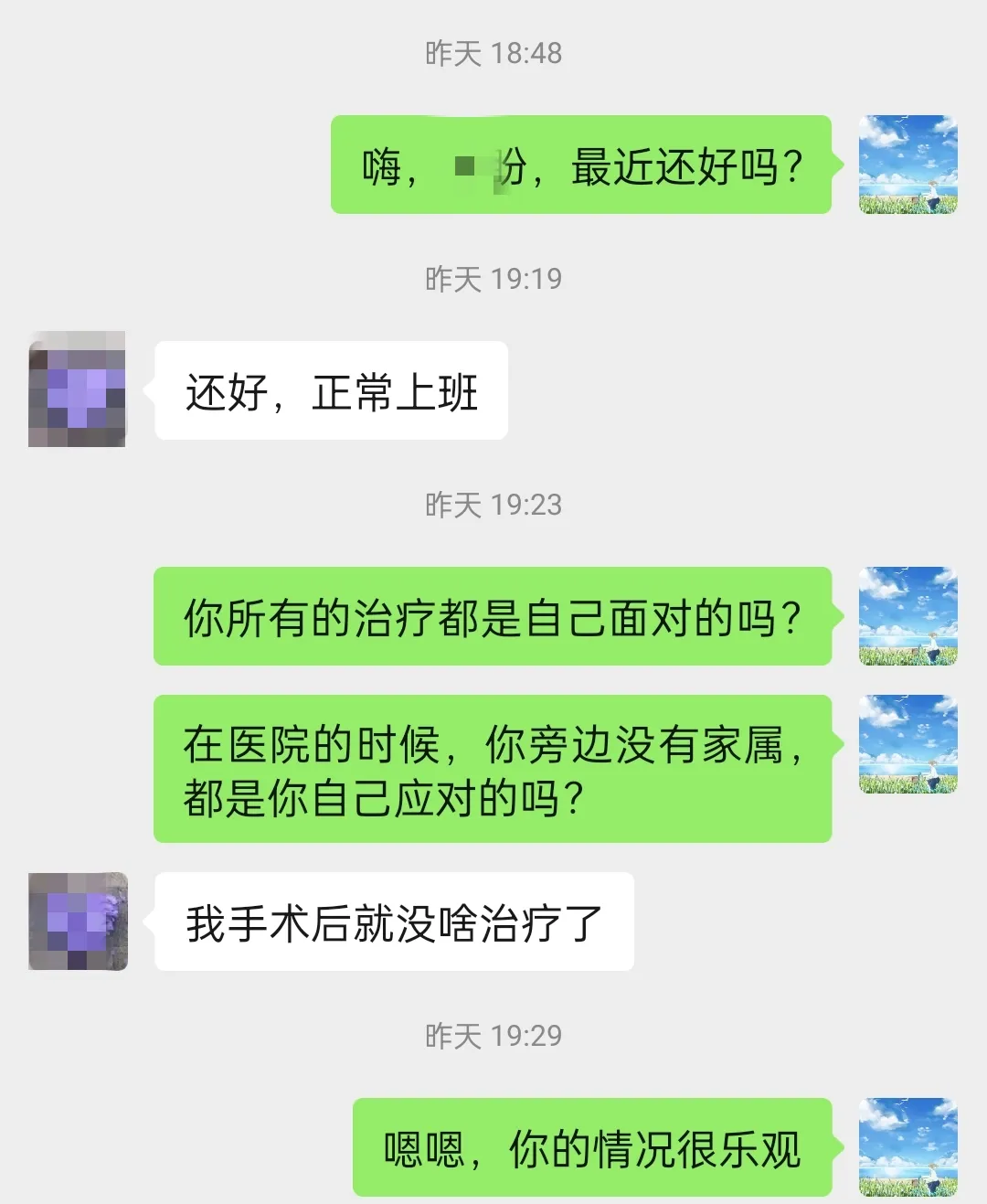Open contact avatar next to "还好，正常上班"
Viewport: 987px width, 1204px height.
coord(77,389)
